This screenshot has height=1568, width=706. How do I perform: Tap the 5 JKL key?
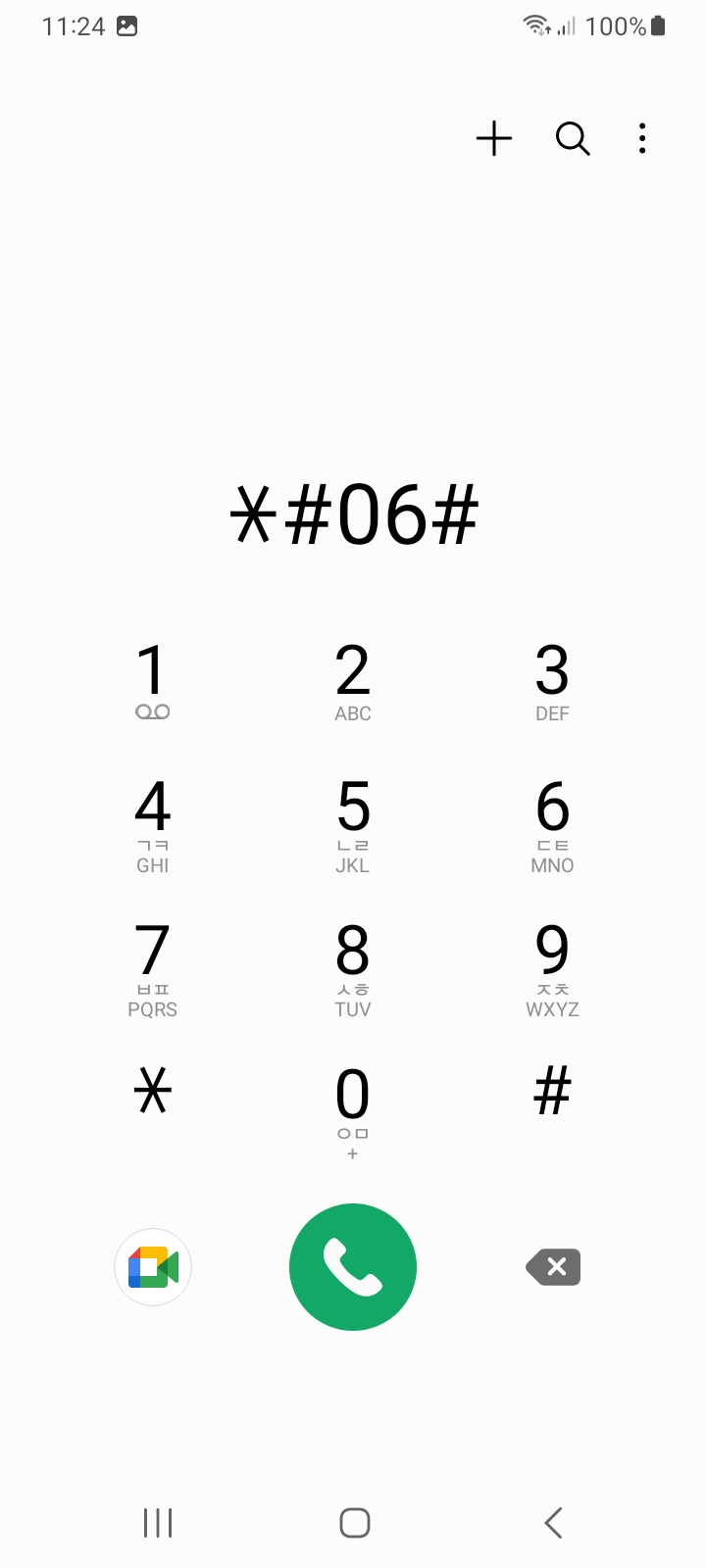[x=353, y=824]
